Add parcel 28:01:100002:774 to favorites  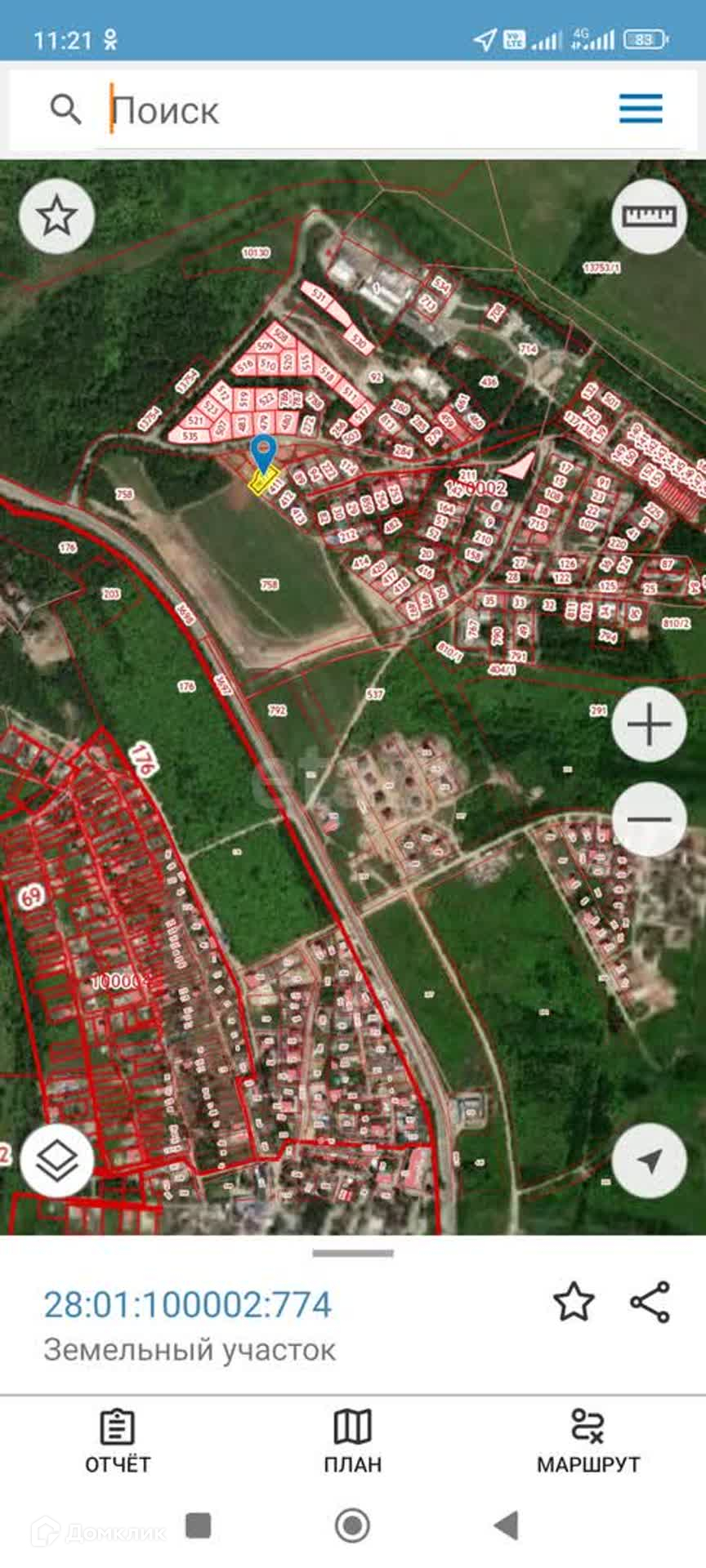[574, 1302]
